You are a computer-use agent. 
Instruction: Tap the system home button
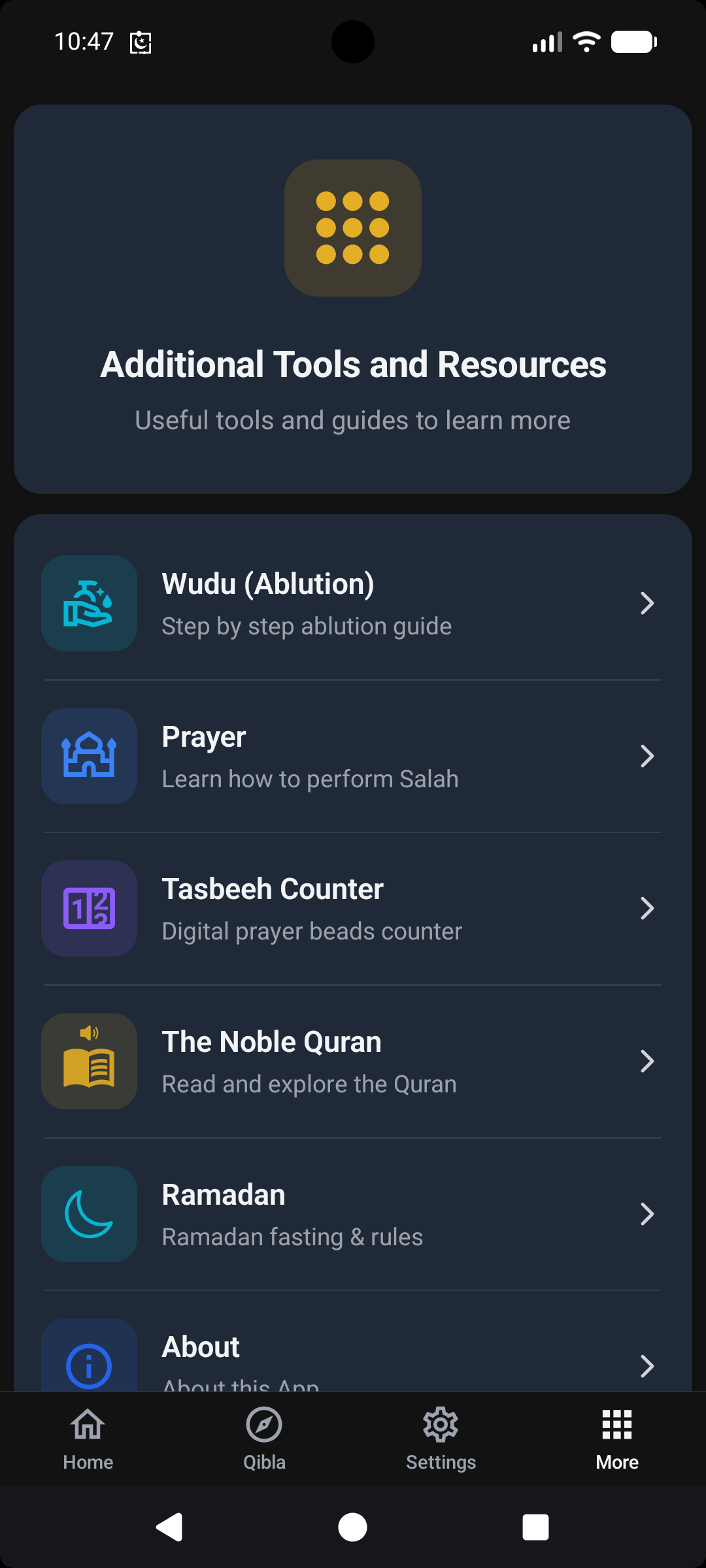coord(353,1527)
